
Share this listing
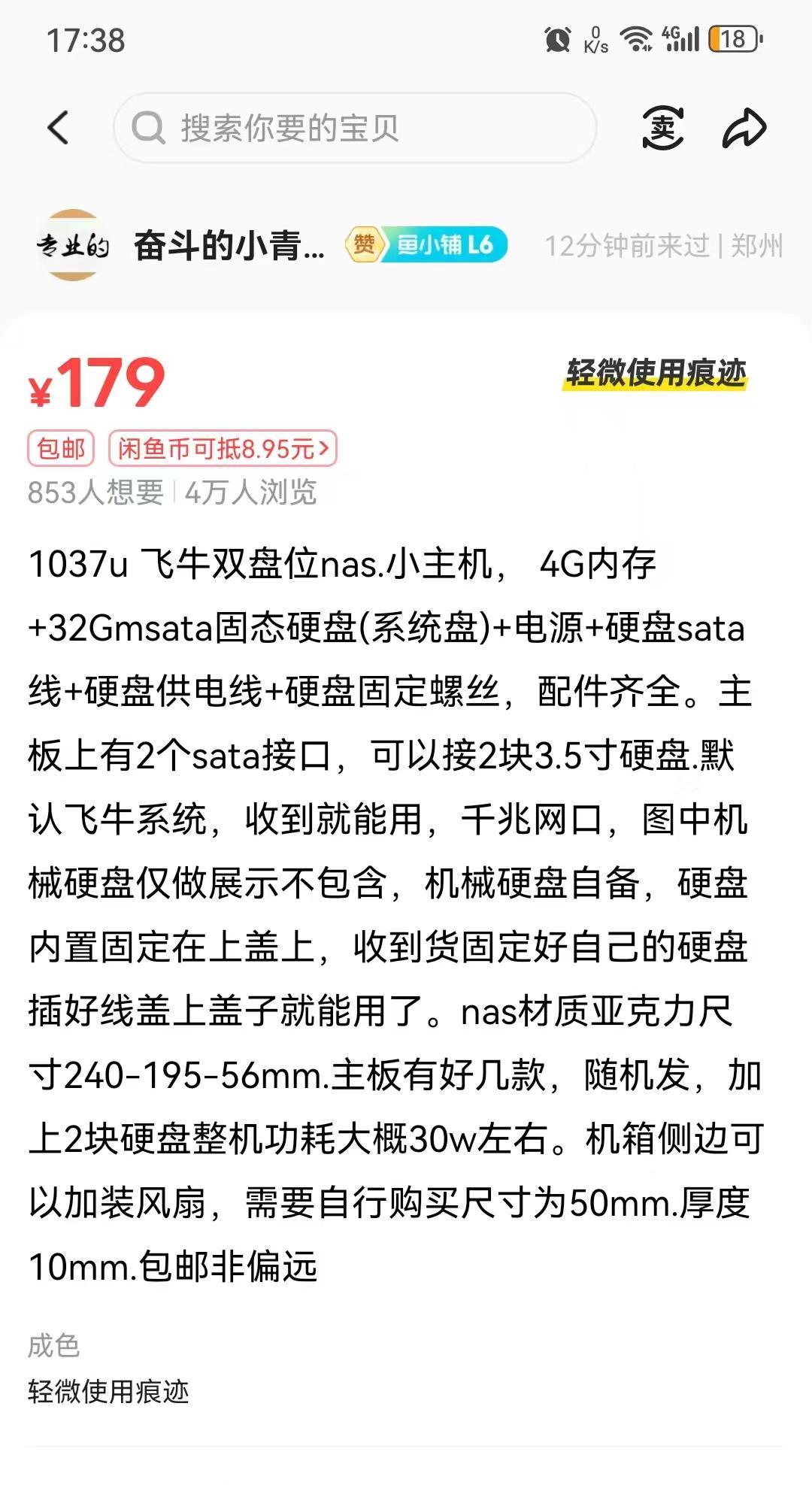[744, 128]
